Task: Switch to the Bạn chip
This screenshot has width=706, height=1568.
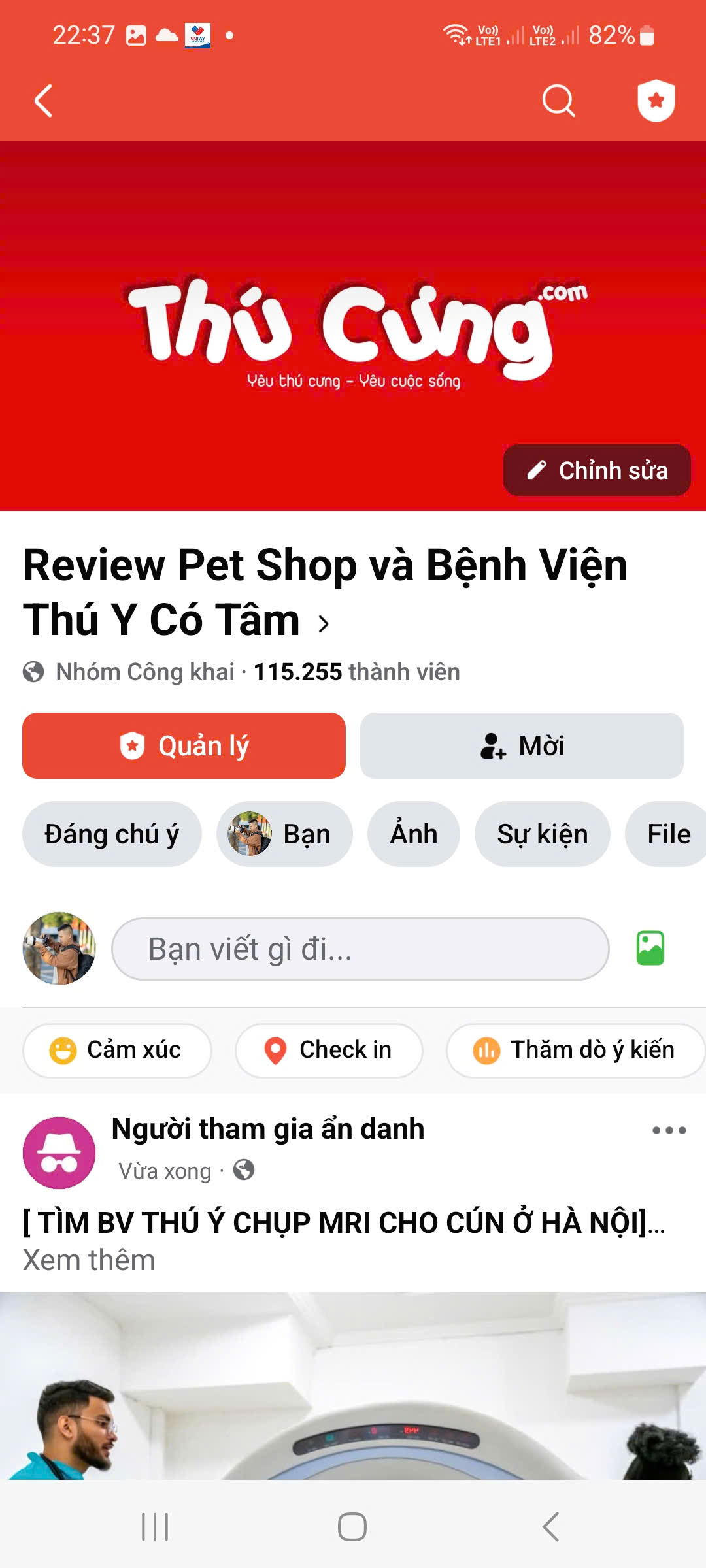Action: [x=284, y=834]
